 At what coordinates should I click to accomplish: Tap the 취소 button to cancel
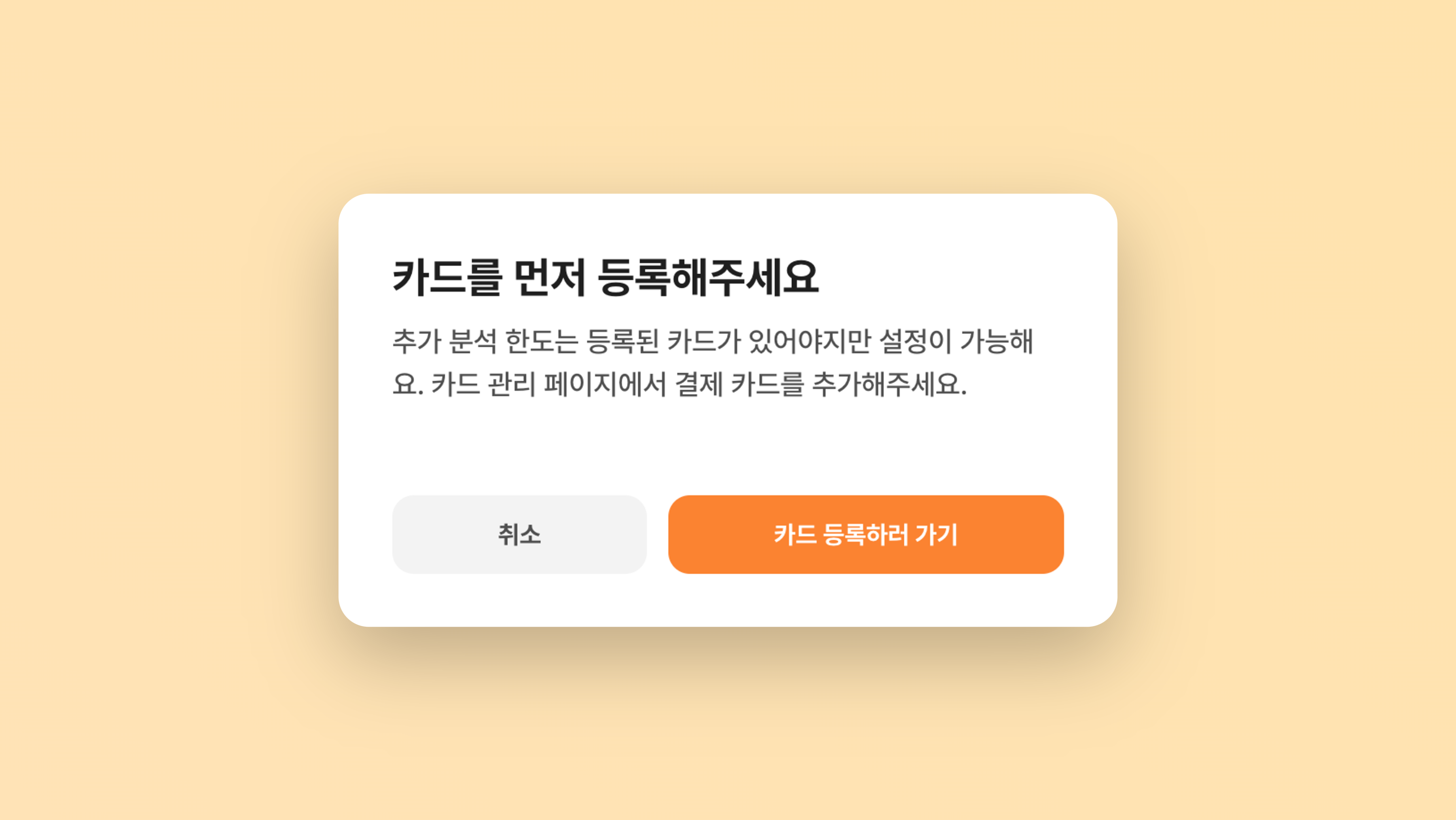point(519,534)
